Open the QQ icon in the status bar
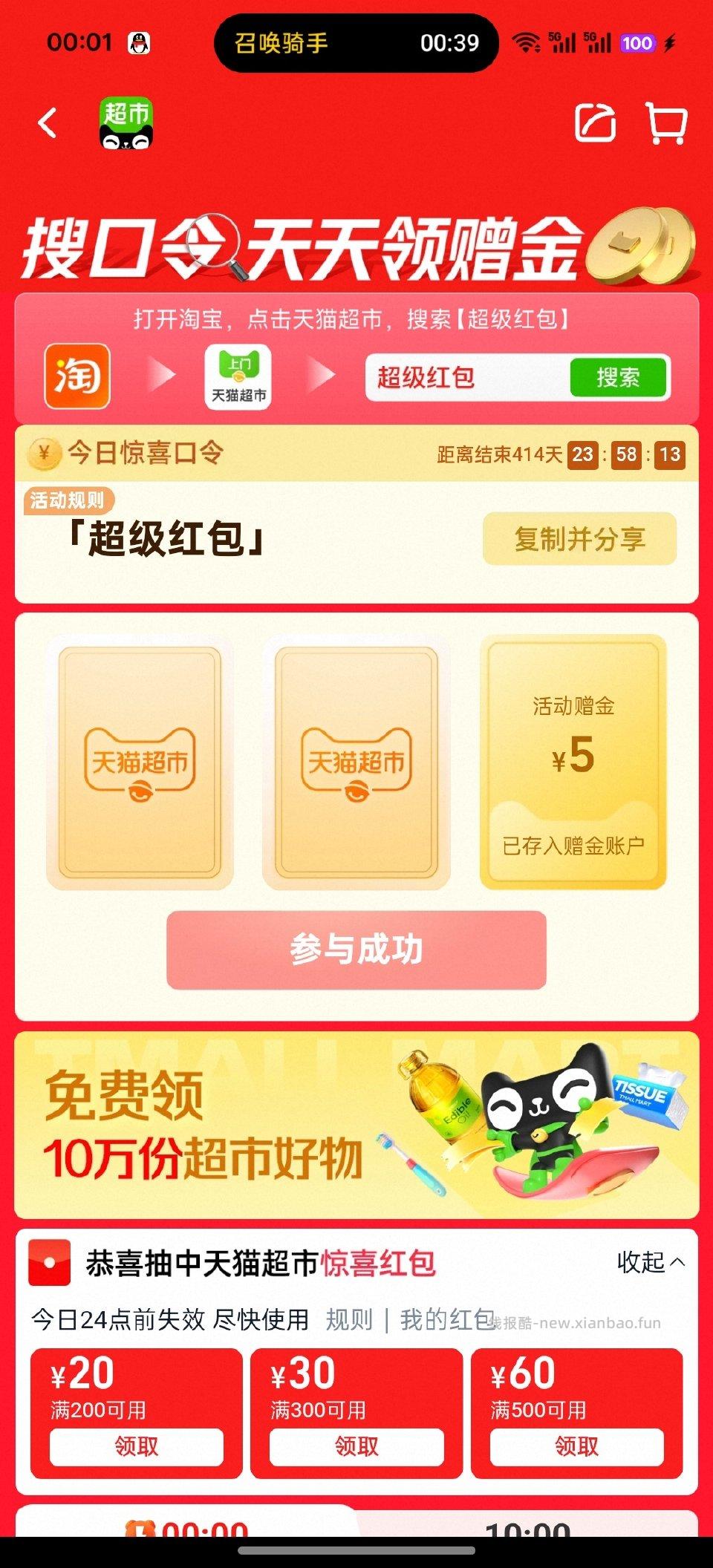713x1568 pixels. (x=138, y=42)
